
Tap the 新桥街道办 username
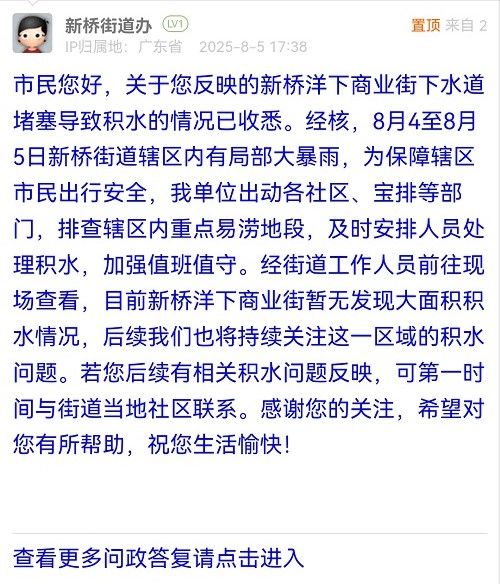pyautogui.click(x=108, y=26)
